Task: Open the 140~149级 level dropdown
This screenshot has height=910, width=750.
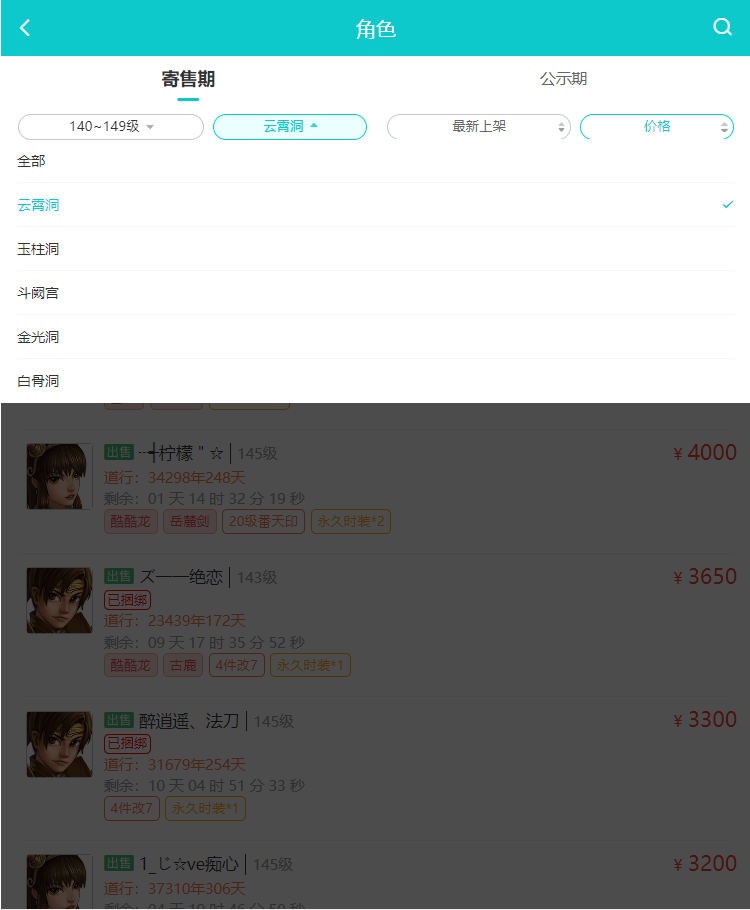Action: pyautogui.click(x=110, y=127)
